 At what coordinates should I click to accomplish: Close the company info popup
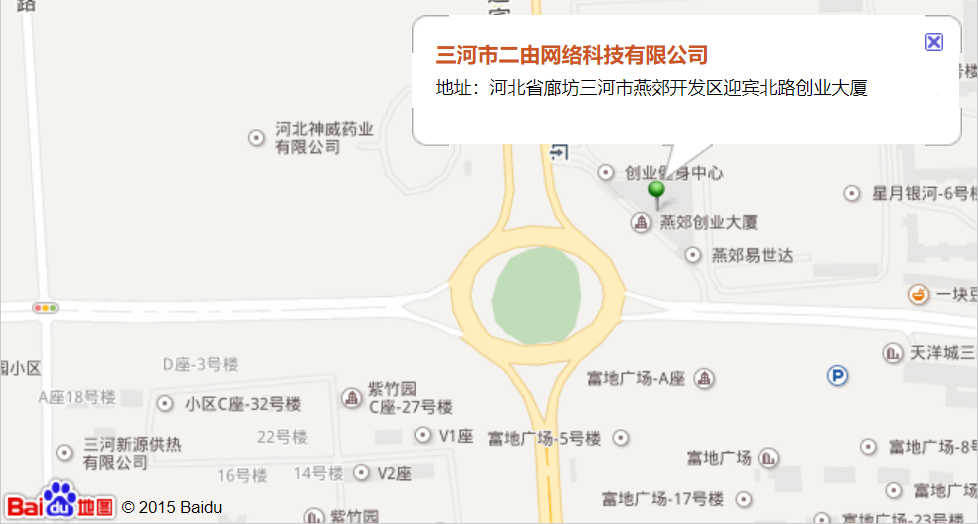tap(933, 41)
